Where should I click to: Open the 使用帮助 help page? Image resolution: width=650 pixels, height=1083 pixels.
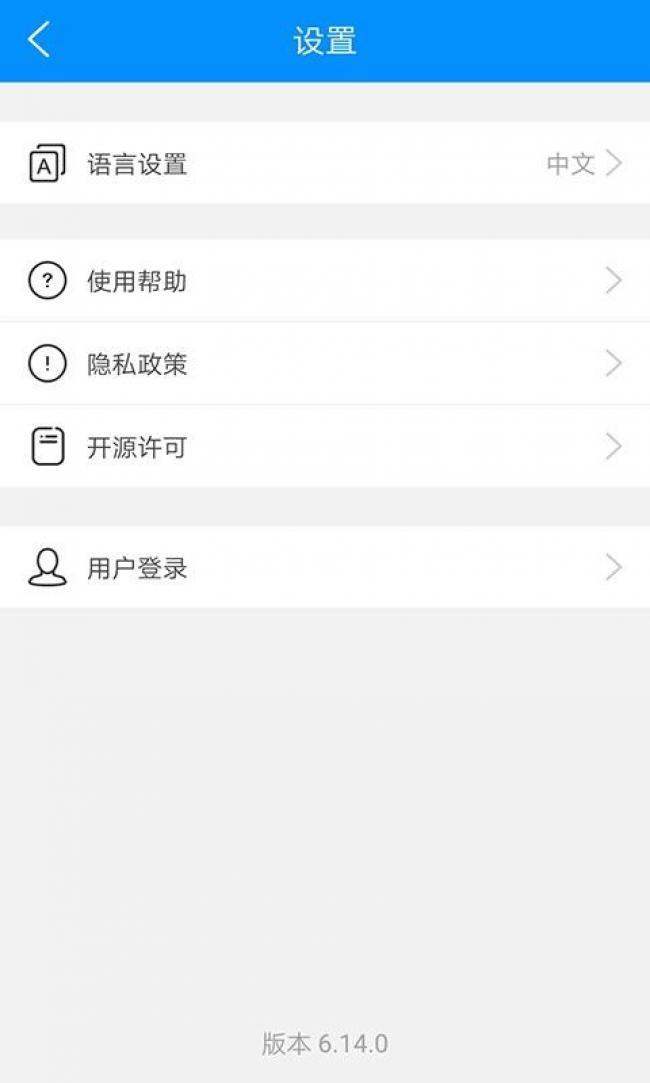tap(325, 282)
